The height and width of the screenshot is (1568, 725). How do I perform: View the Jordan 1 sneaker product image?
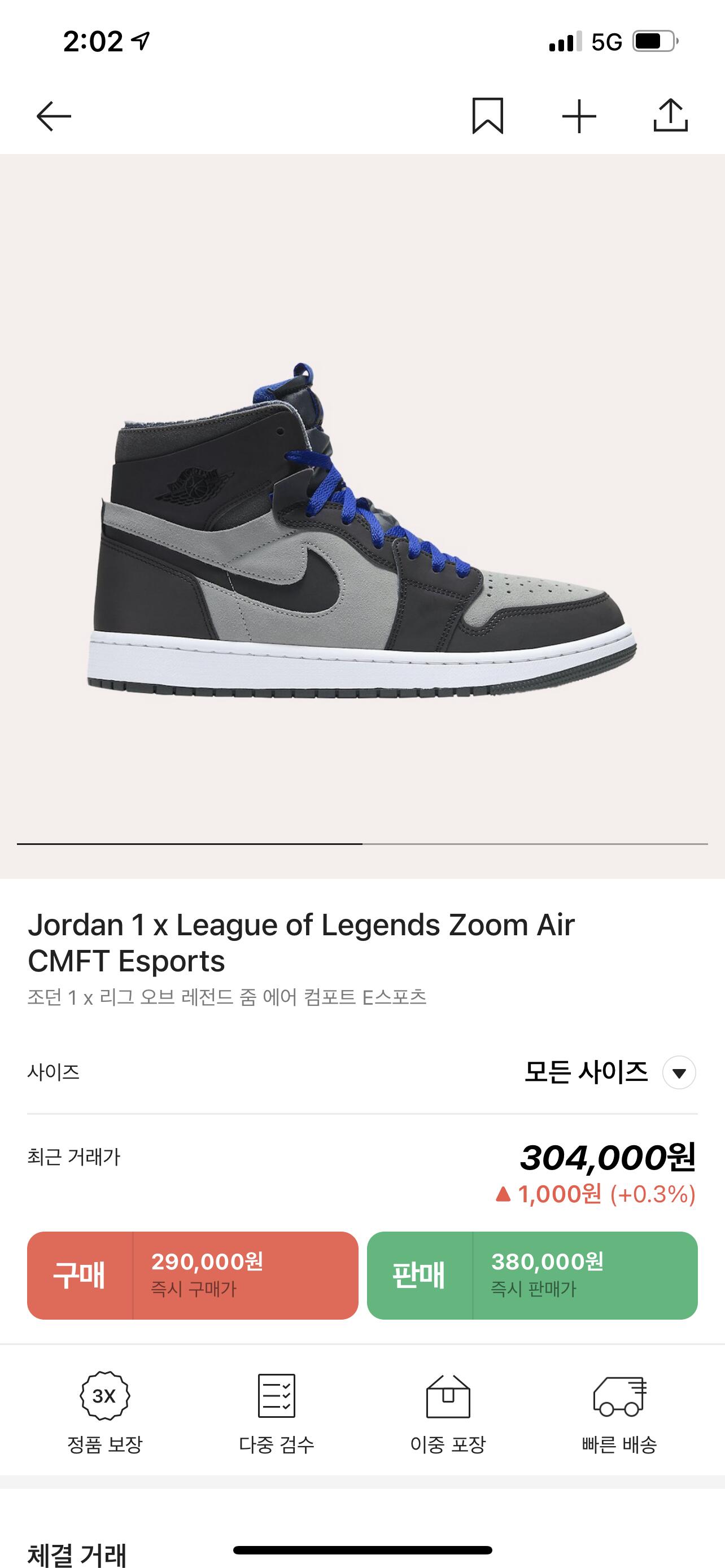[362, 529]
